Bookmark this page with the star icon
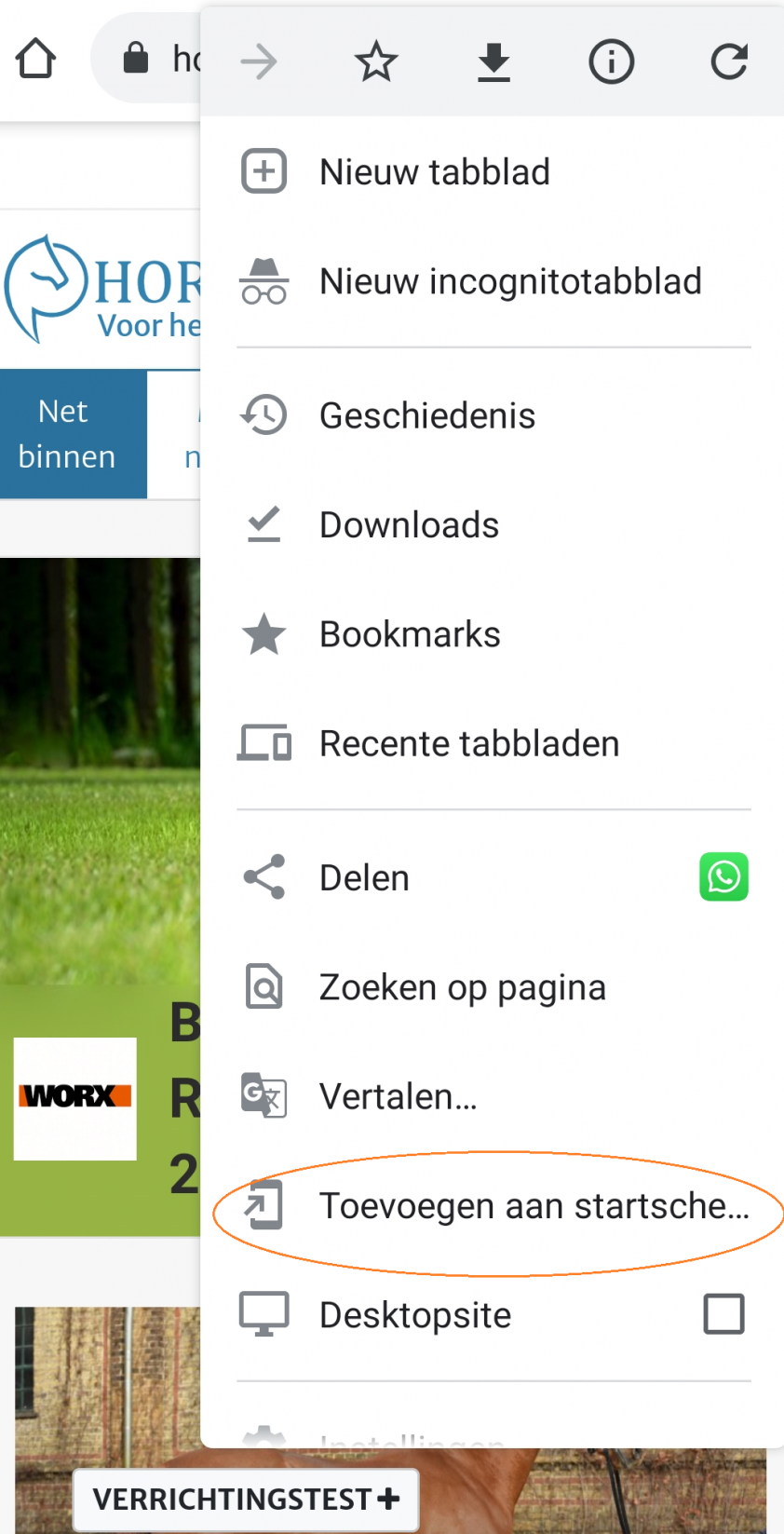This screenshot has height=1534, width=784. point(376,62)
